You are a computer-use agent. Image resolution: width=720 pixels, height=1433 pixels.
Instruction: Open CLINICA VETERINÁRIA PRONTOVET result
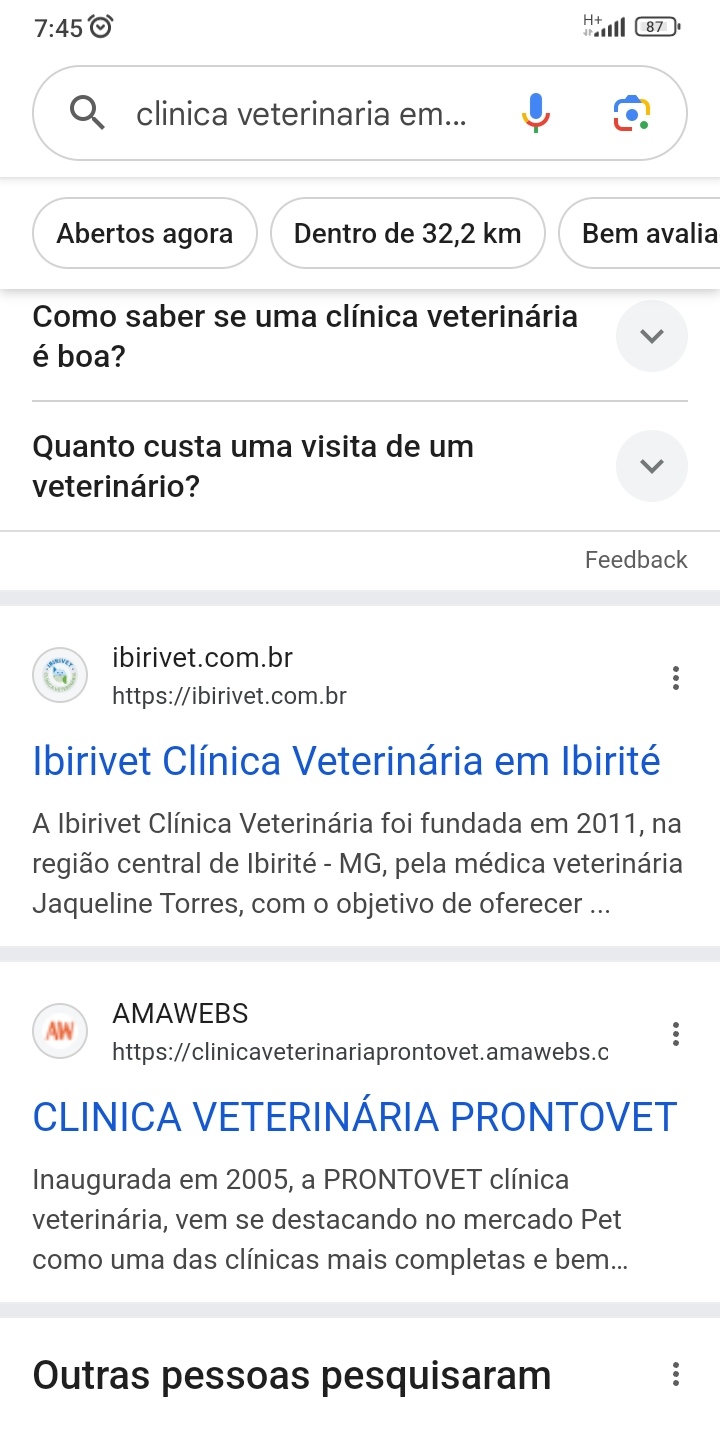click(x=355, y=1117)
